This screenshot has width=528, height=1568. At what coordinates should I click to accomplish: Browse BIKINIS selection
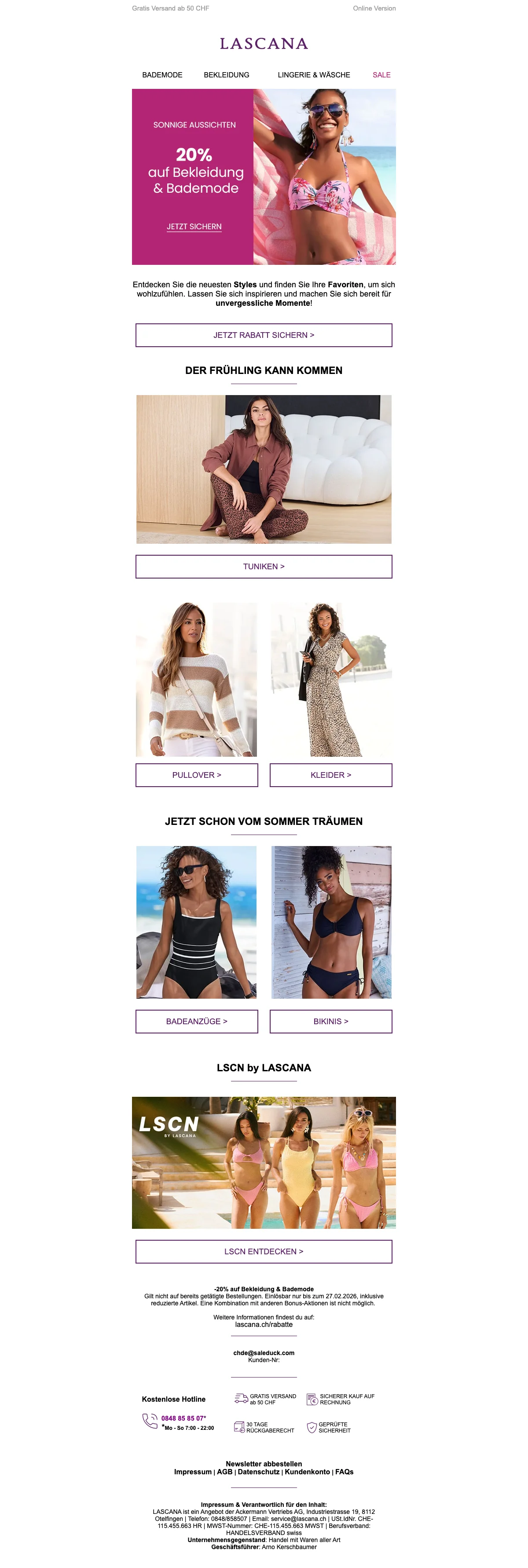[x=331, y=1022]
